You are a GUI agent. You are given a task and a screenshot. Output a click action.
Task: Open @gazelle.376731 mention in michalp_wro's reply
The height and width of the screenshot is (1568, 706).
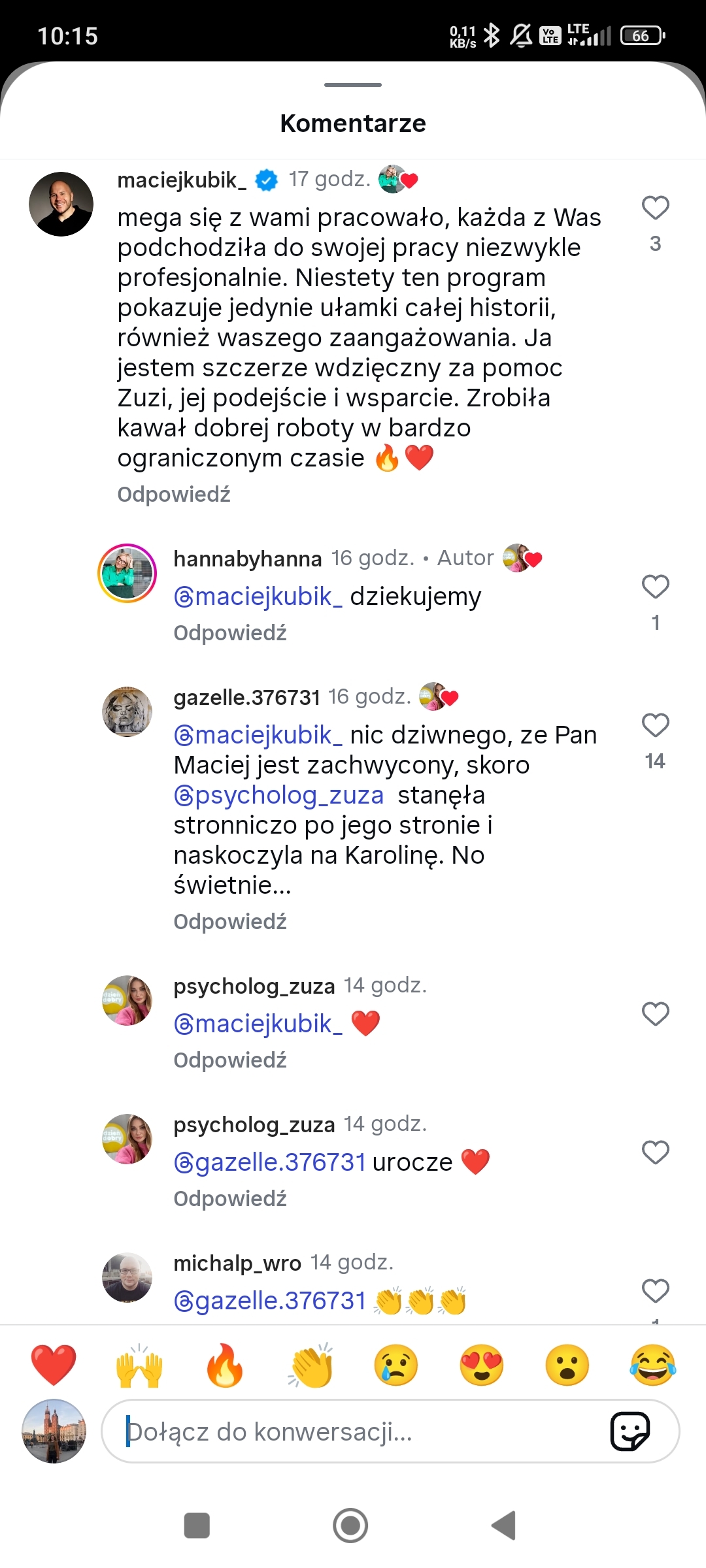click(x=269, y=1300)
